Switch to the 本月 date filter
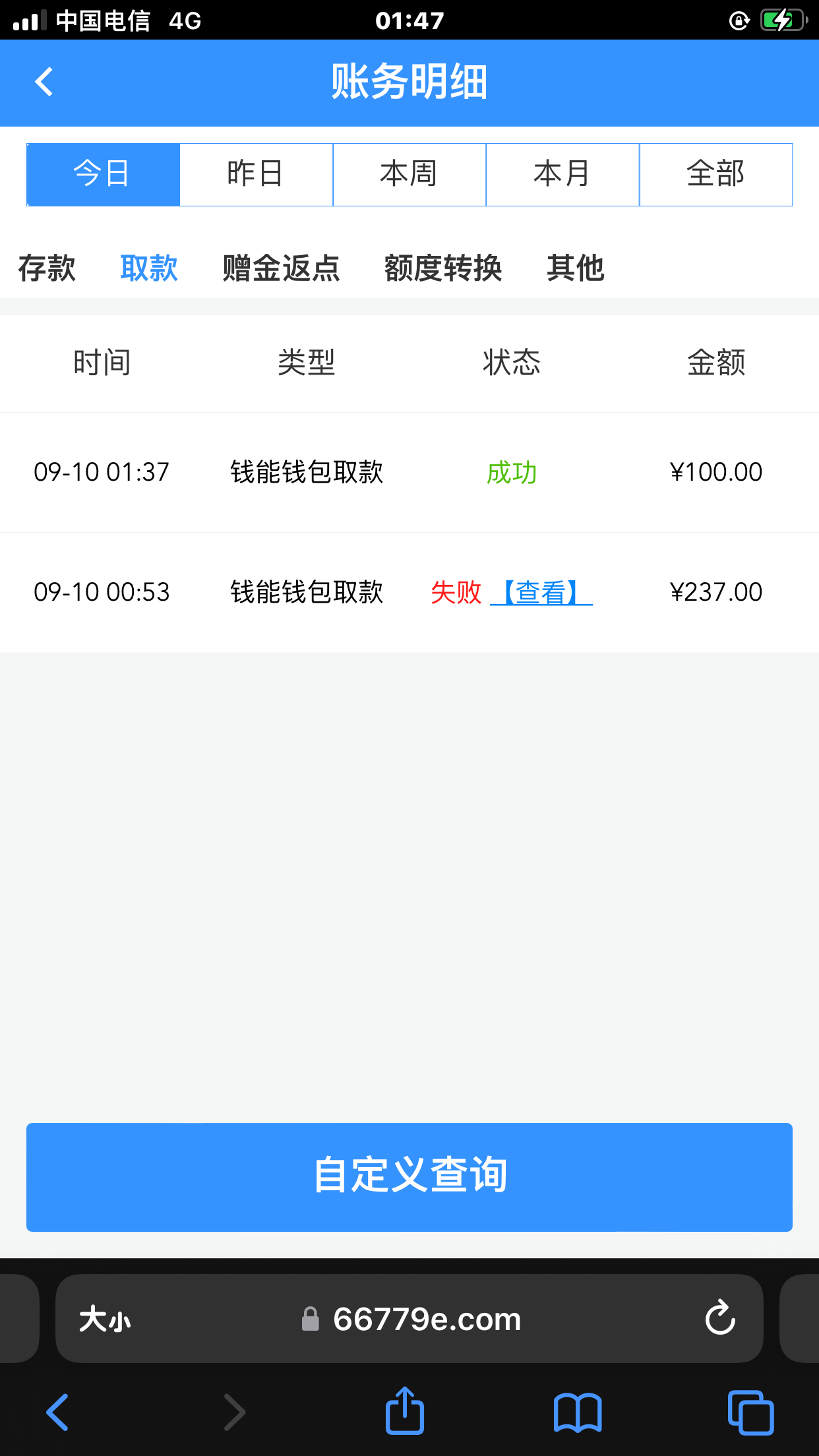This screenshot has width=819, height=1456. pos(563,173)
